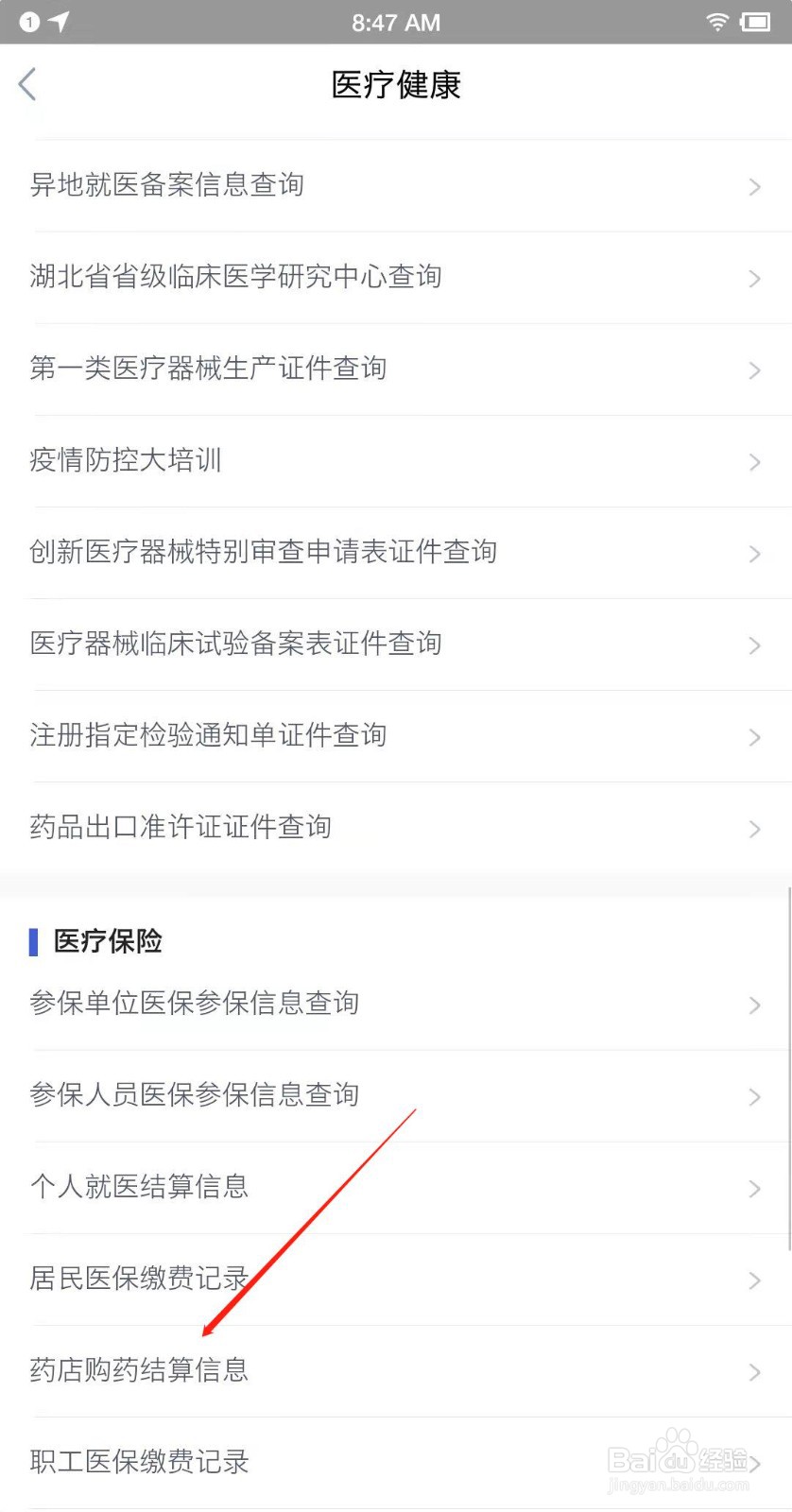Expand the chevron beside 参保单位医保参保信息查询
Viewport: 792px width, 1512px height.
point(754,1005)
